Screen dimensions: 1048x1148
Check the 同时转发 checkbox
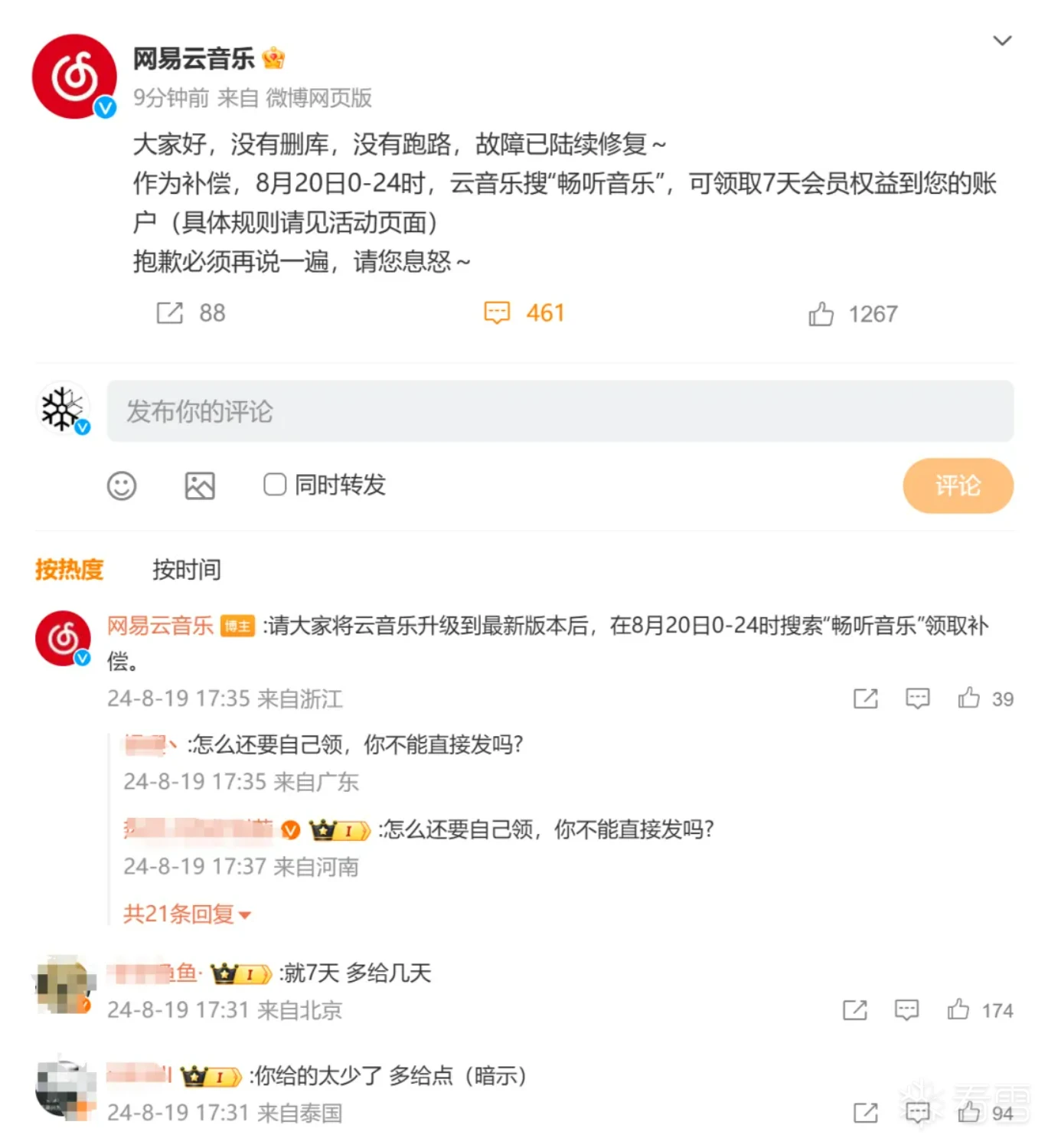[x=275, y=485]
